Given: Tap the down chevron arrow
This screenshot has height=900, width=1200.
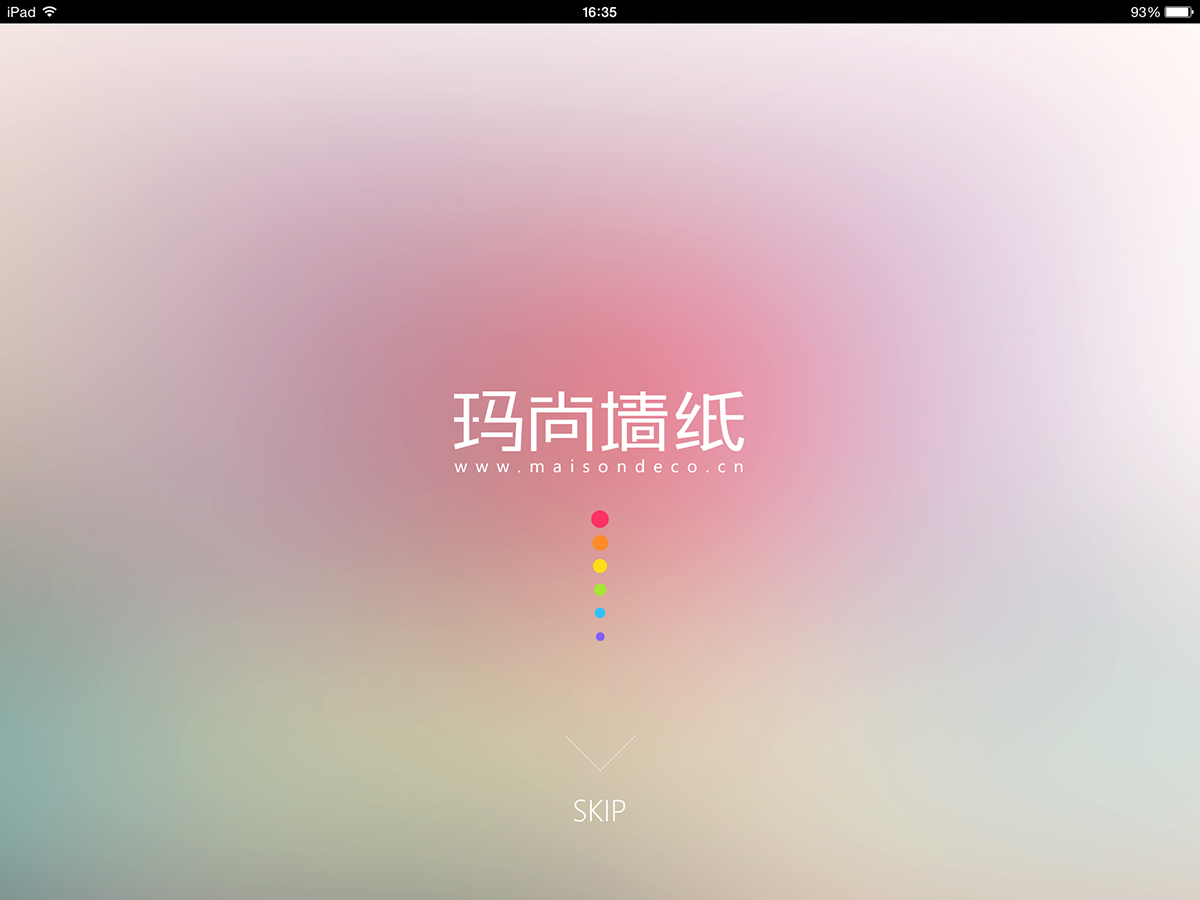Looking at the screenshot, I should click(x=600, y=753).
